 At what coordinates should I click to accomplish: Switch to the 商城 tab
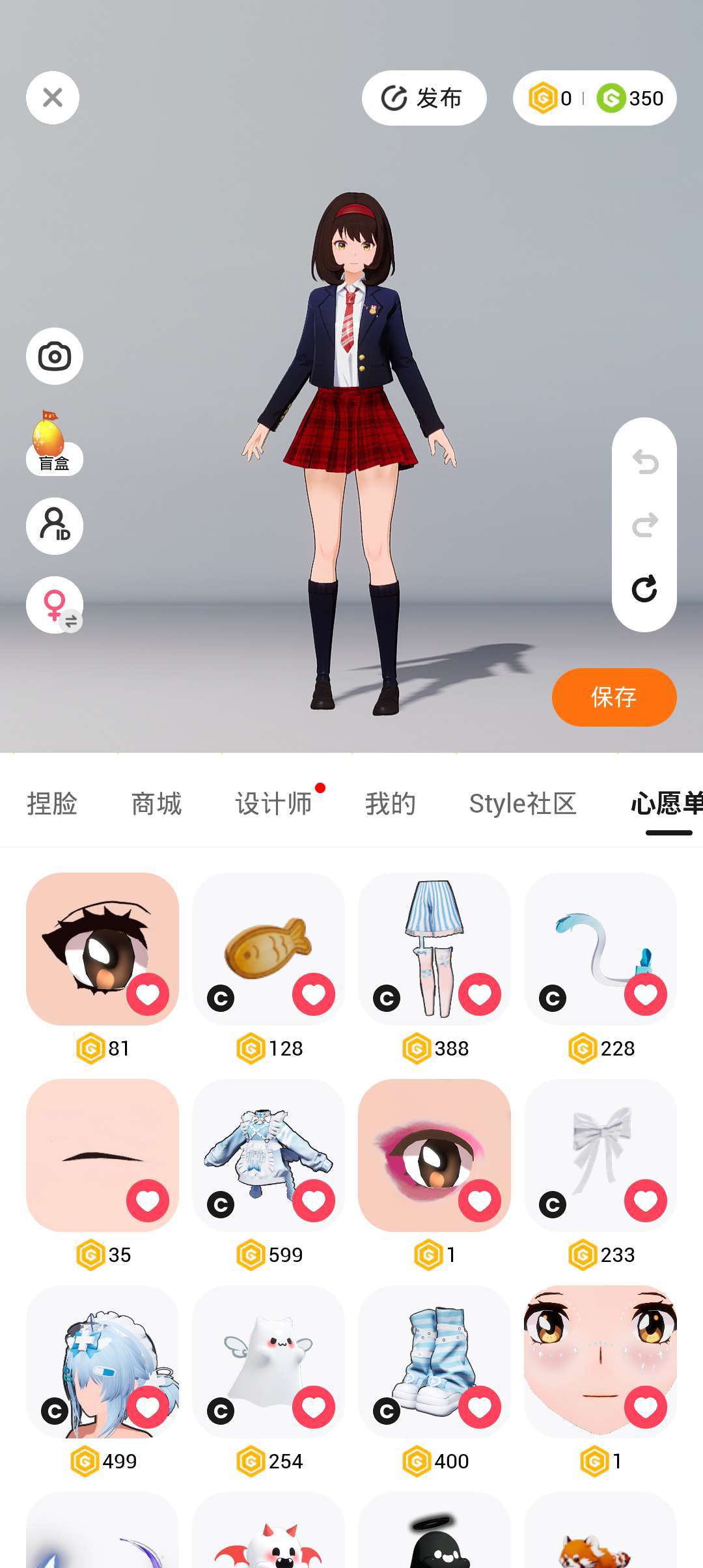[156, 804]
